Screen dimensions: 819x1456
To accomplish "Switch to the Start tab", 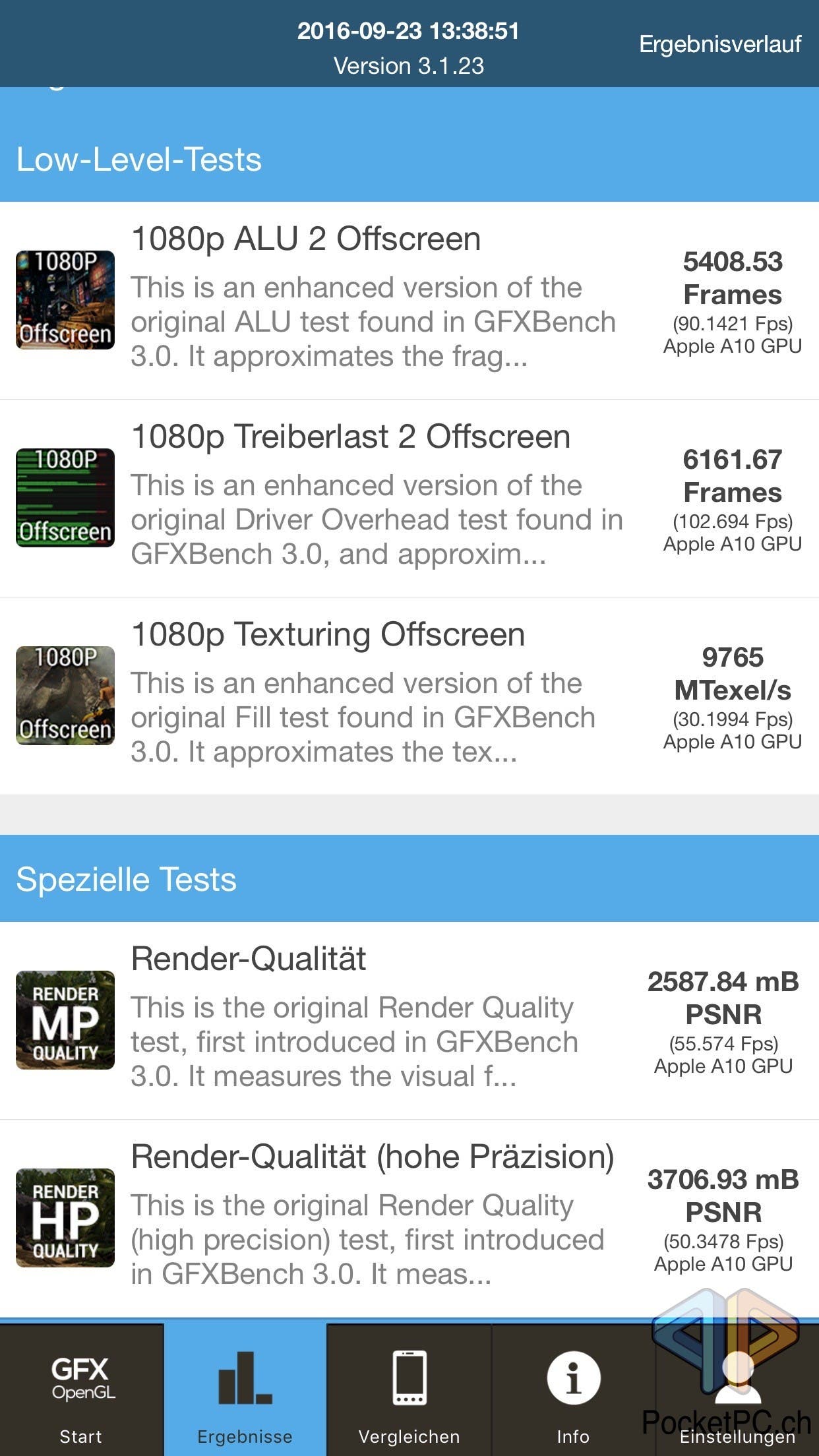I will tap(81, 1390).
